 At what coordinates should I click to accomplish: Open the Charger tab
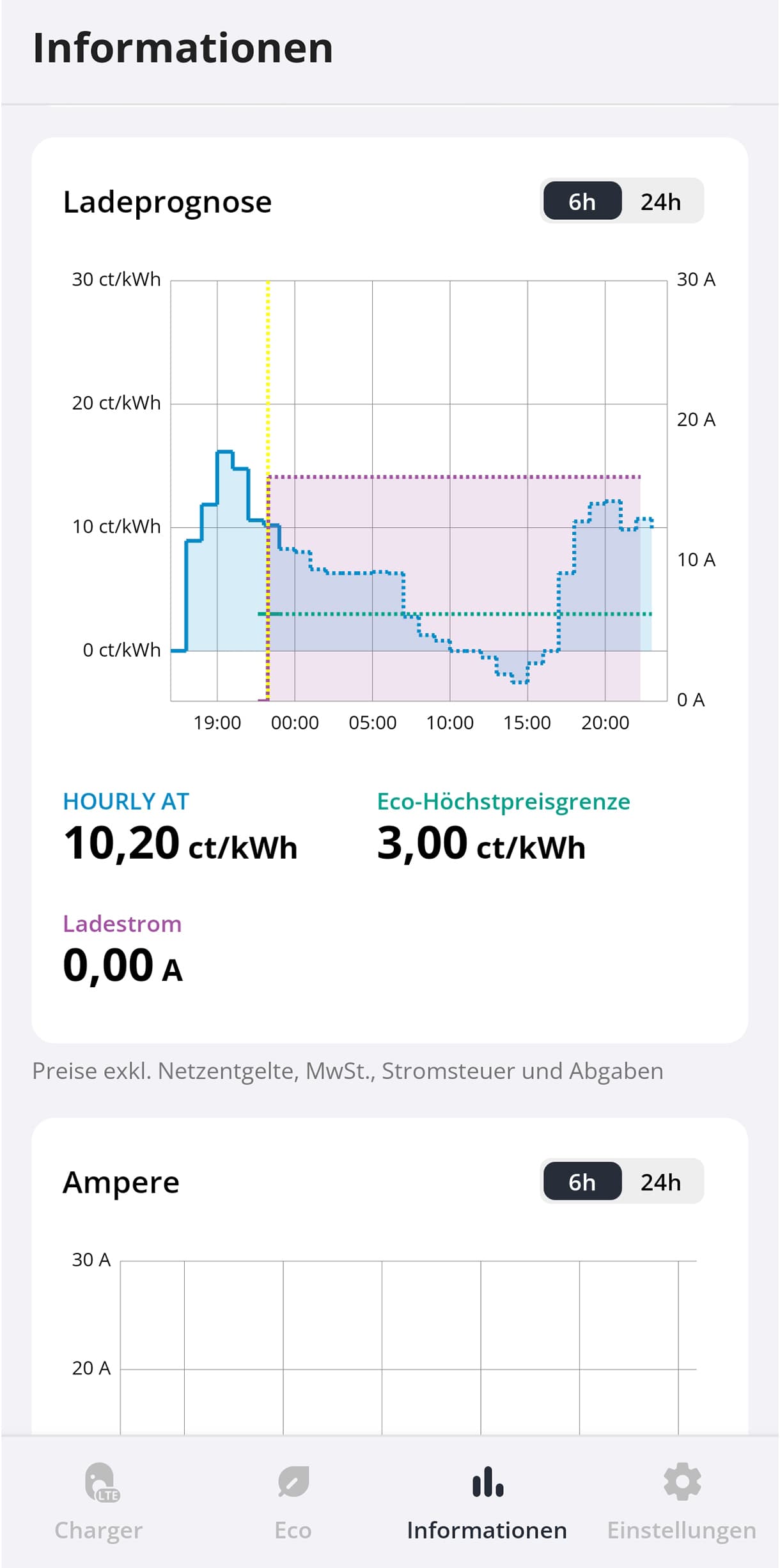pyautogui.click(x=99, y=1502)
